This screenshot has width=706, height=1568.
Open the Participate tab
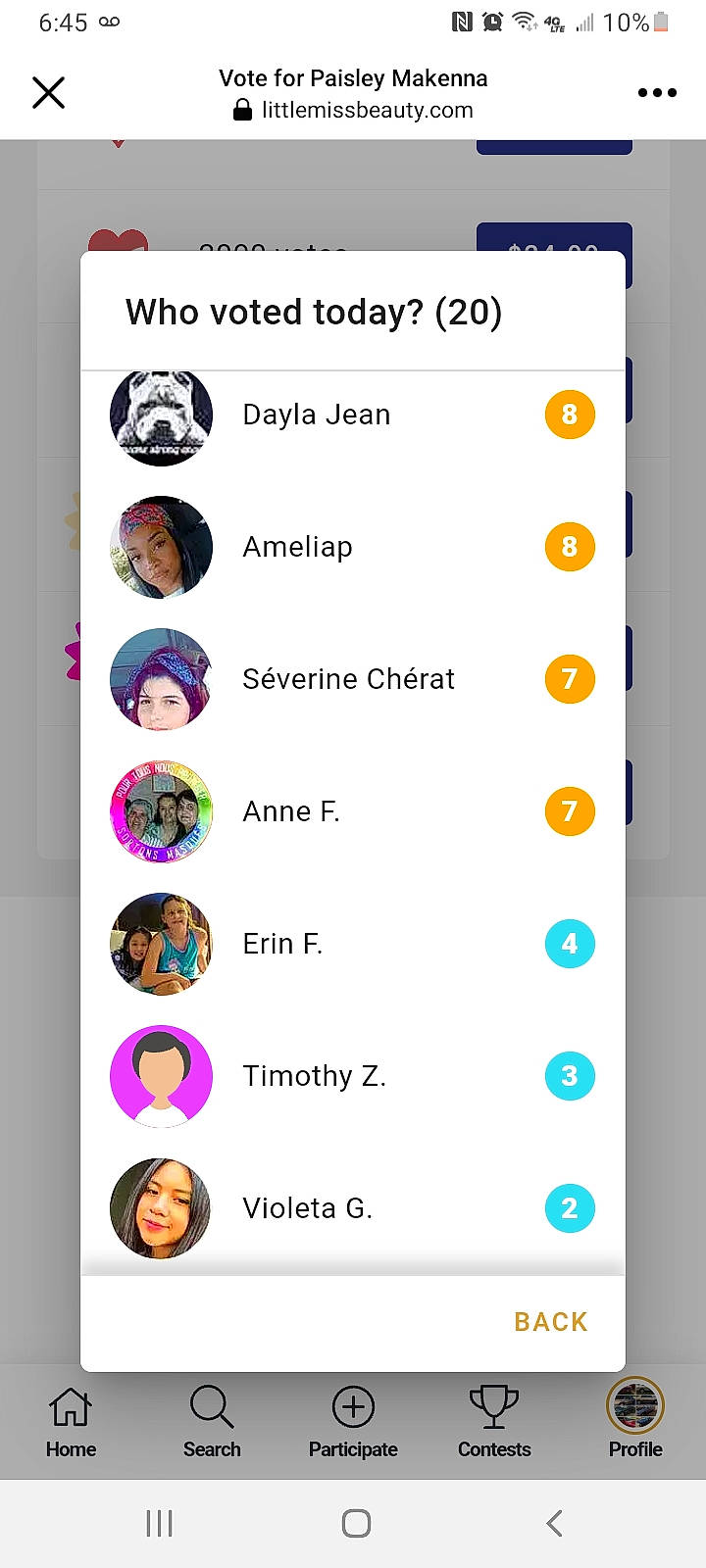tap(353, 1422)
